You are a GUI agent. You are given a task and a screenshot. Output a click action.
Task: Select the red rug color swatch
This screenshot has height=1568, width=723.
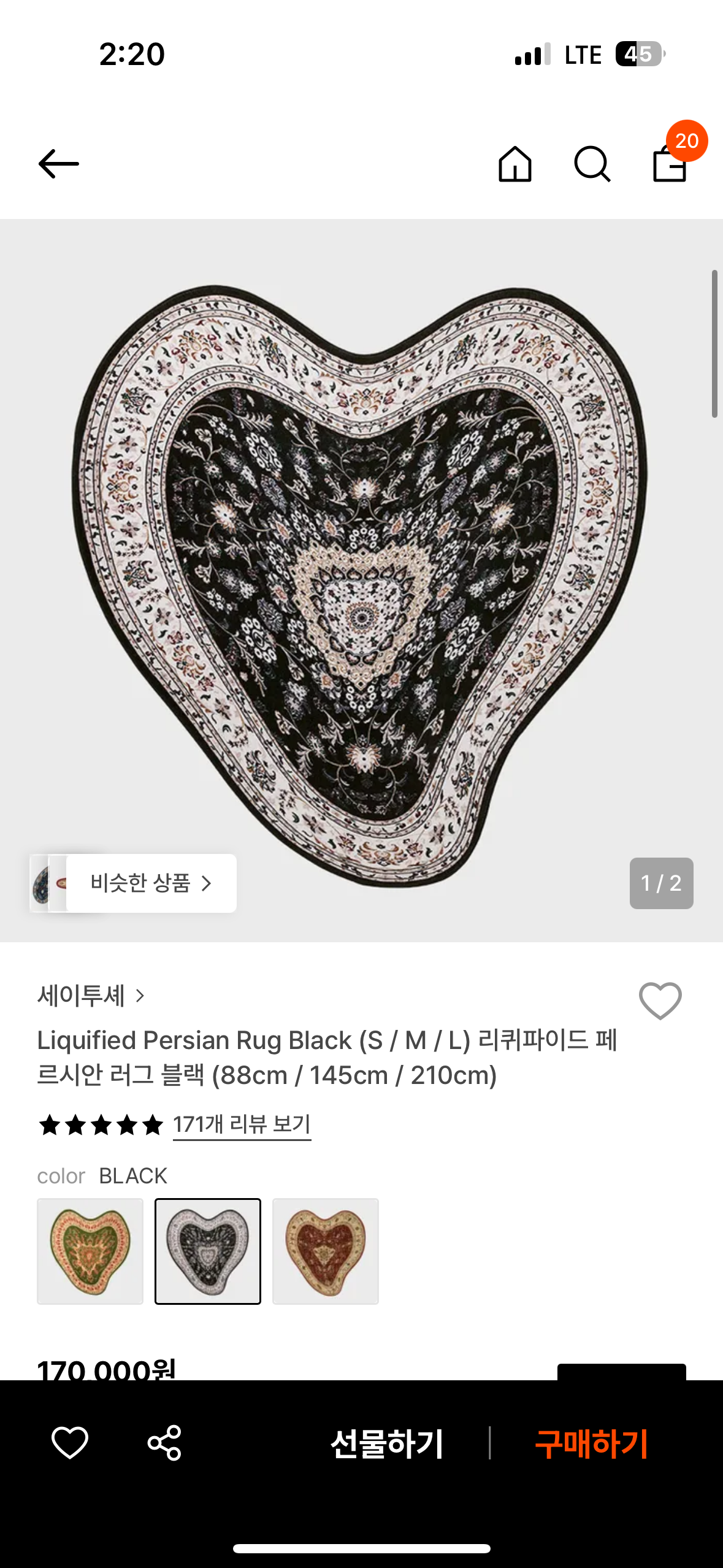326,1251
